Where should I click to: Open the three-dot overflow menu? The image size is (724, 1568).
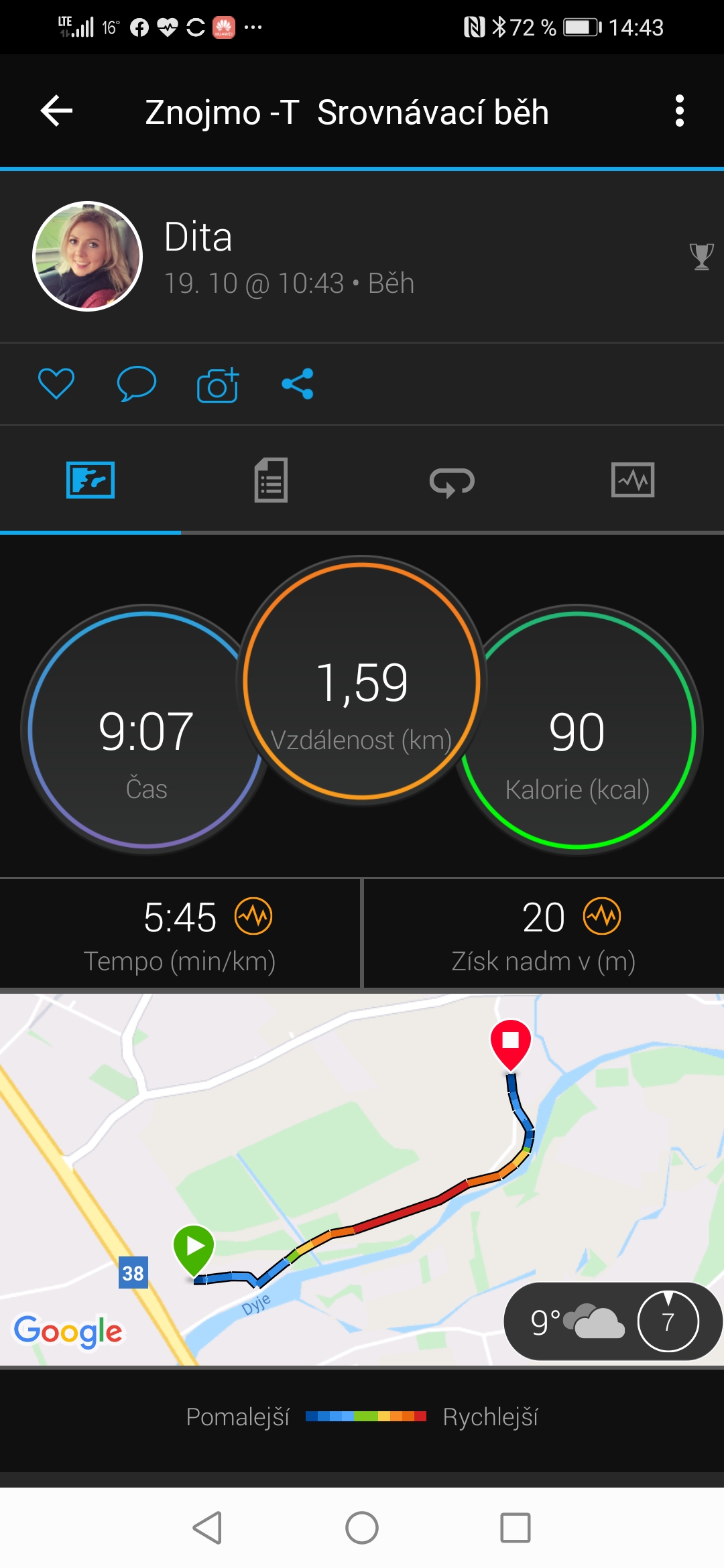tap(680, 111)
